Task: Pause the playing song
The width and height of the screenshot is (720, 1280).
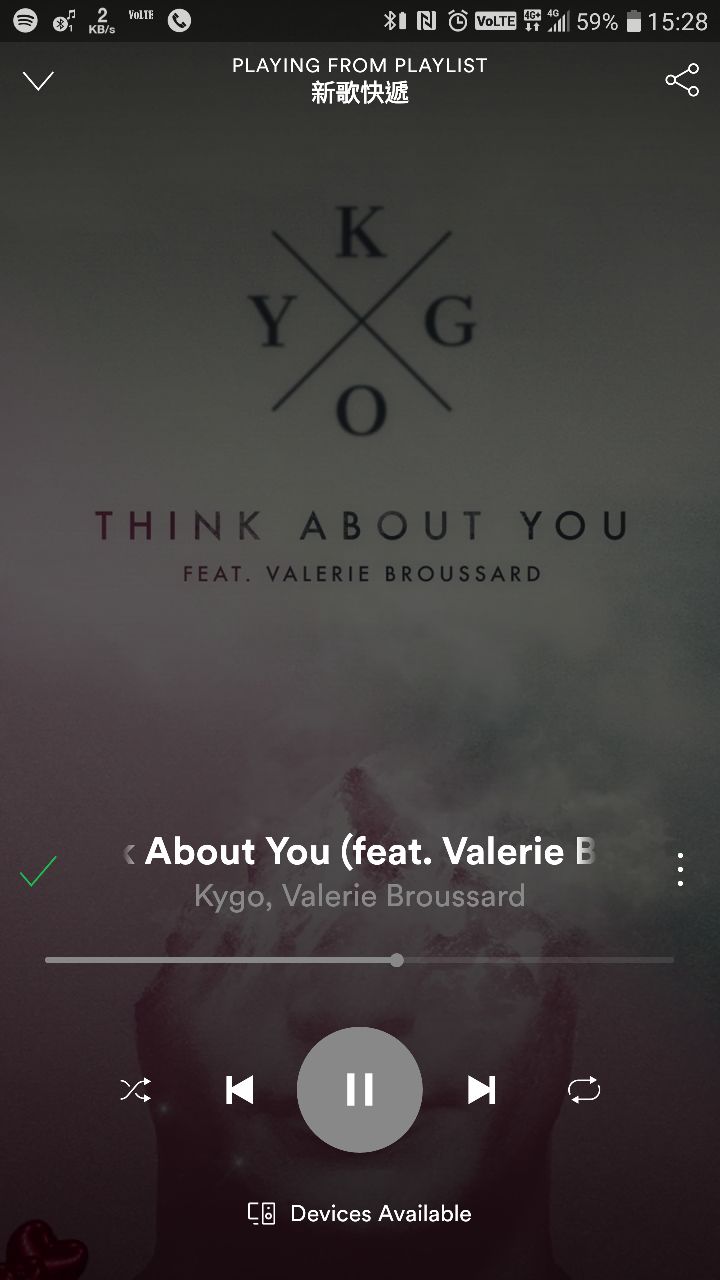Action: pyautogui.click(x=360, y=1089)
